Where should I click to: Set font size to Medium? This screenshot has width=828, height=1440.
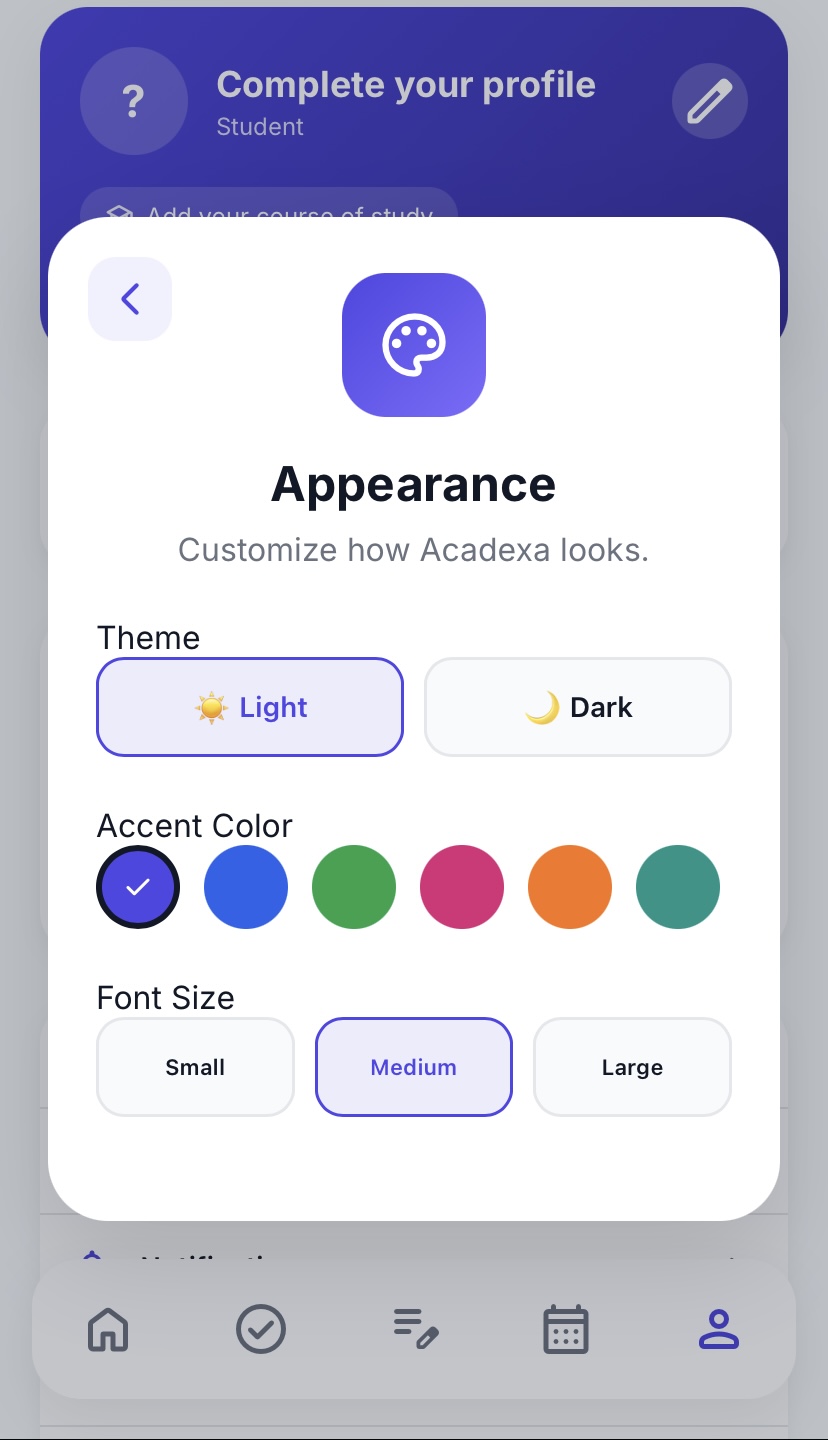point(414,1067)
